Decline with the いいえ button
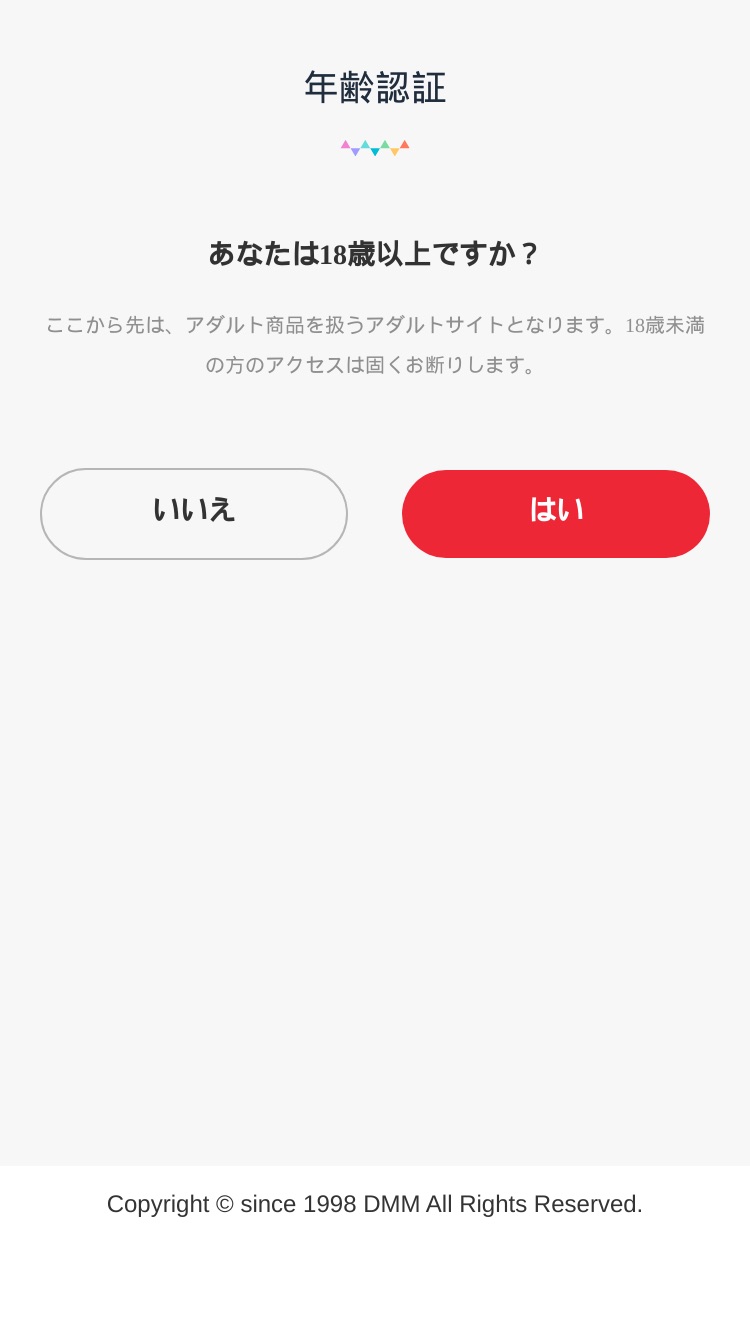The width and height of the screenshot is (750, 1334). click(x=194, y=514)
